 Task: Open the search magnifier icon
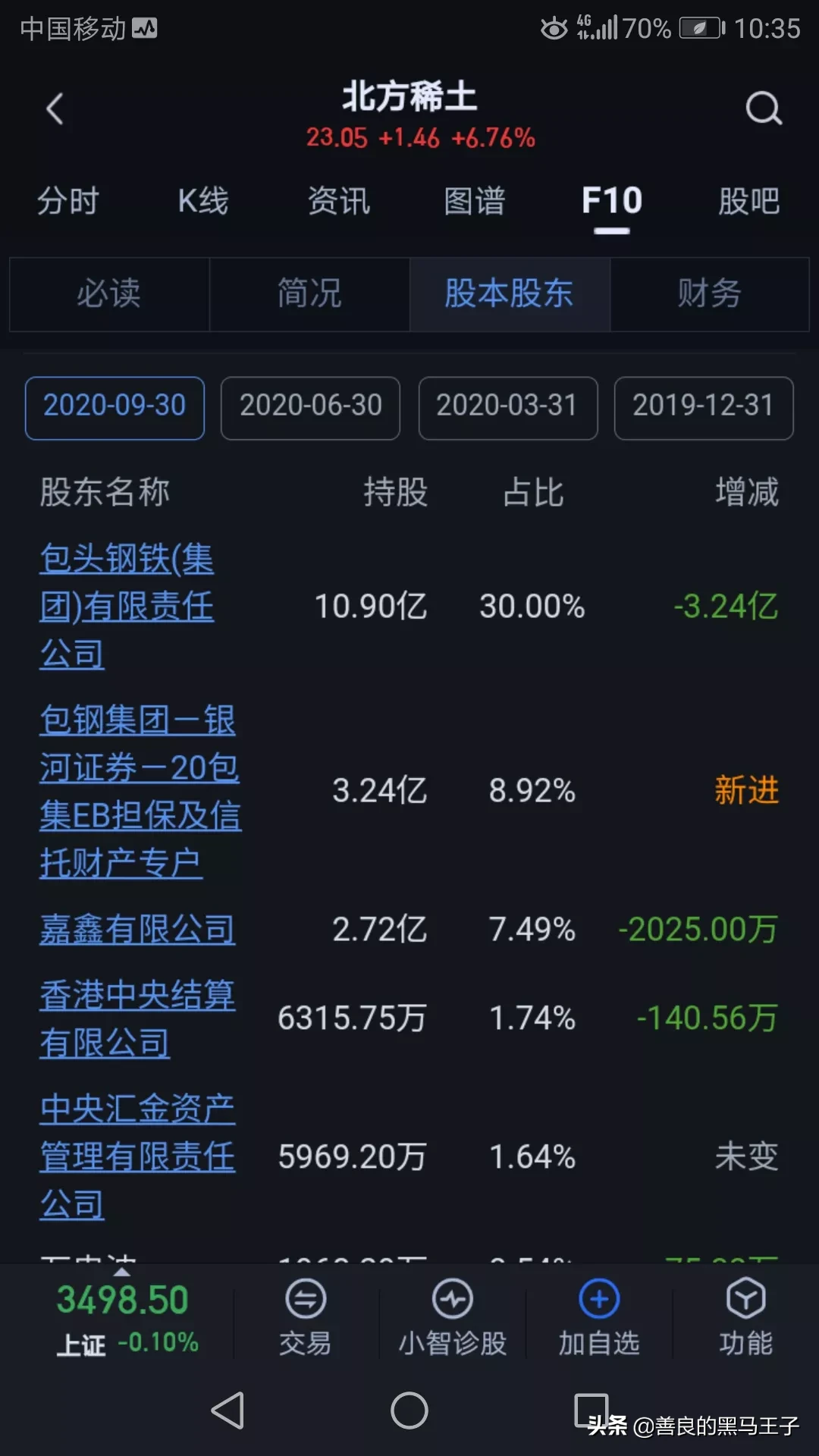(x=763, y=108)
